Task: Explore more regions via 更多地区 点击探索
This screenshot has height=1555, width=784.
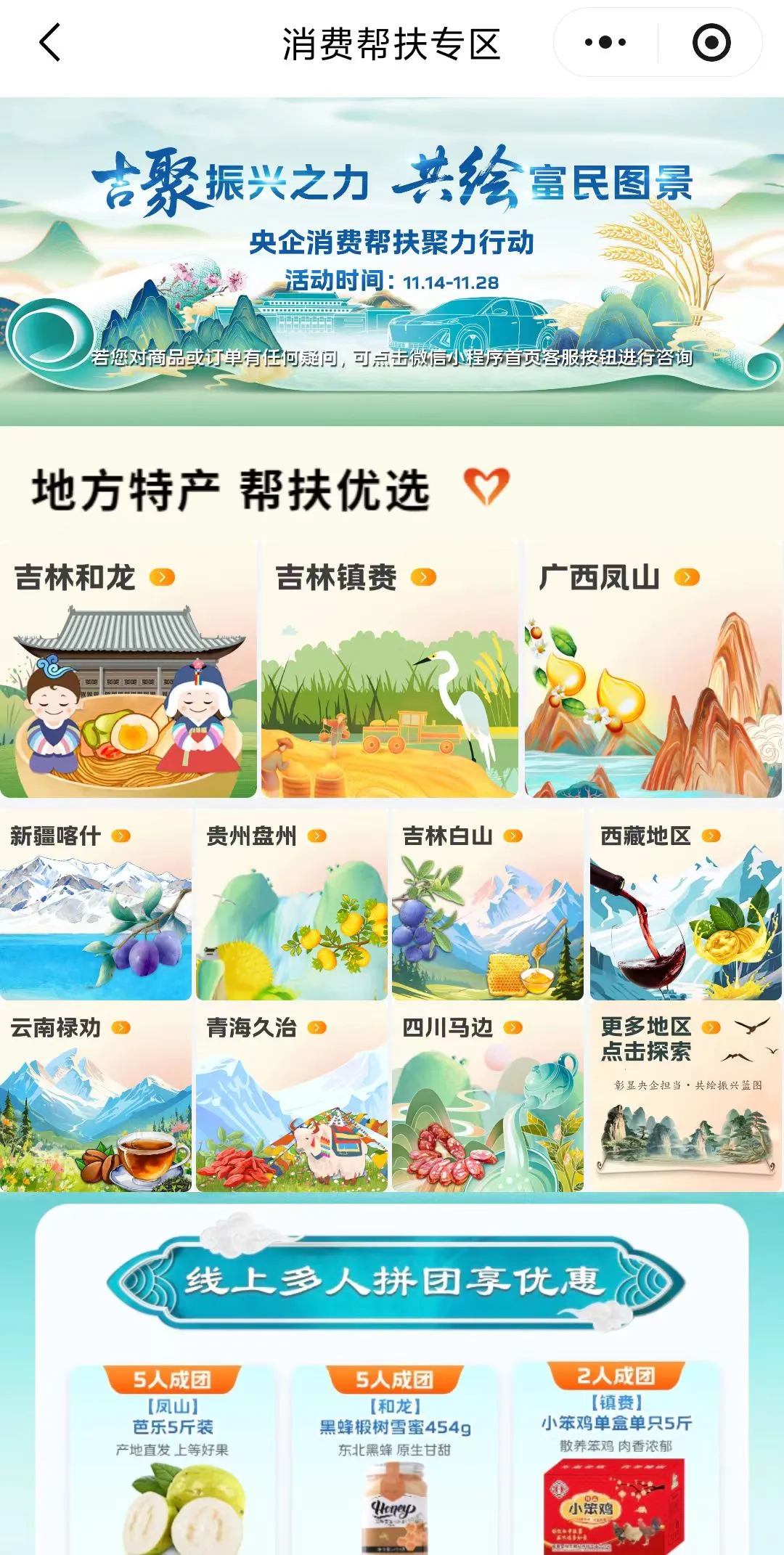Action: coord(685,1097)
